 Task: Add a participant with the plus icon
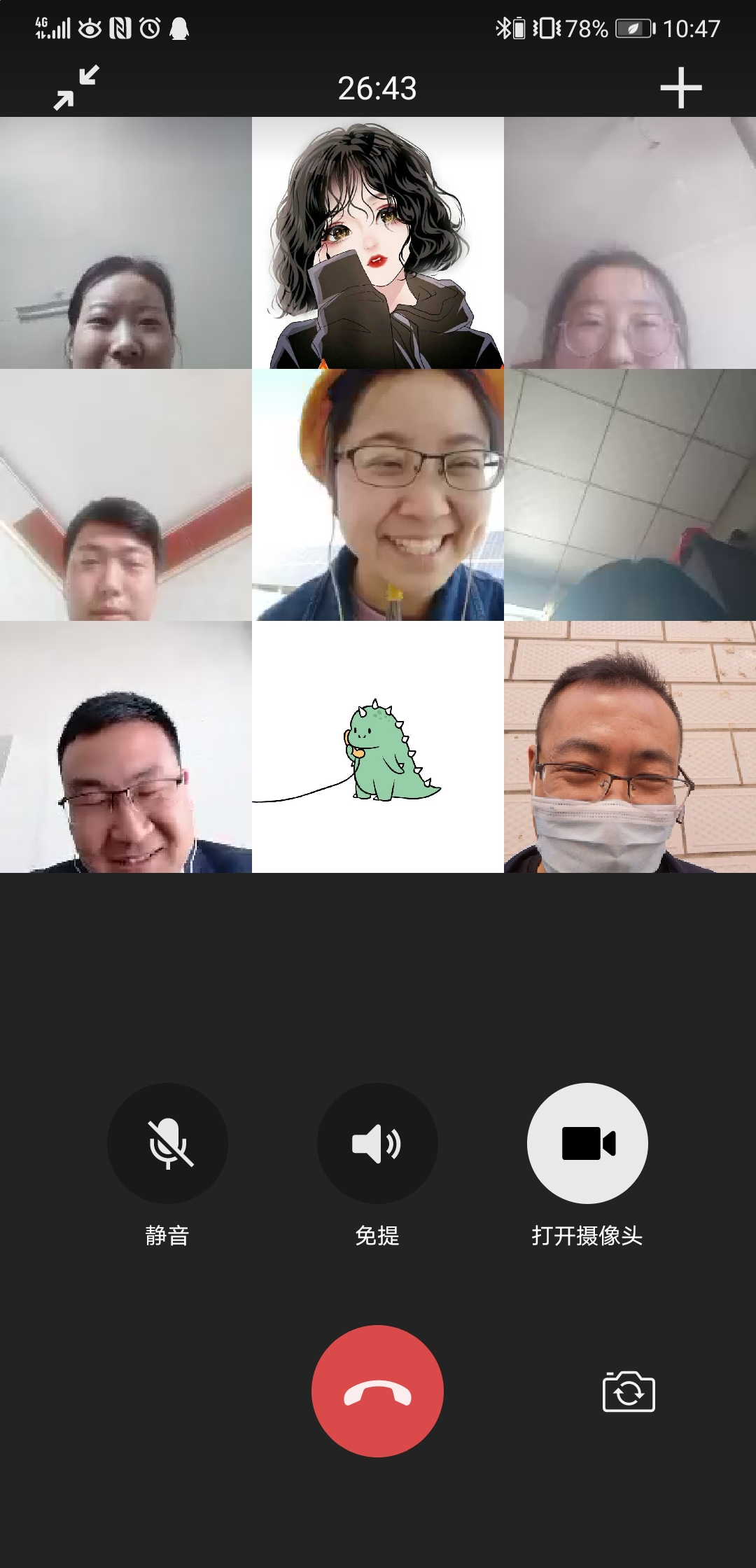pyautogui.click(x=680, y=88)
